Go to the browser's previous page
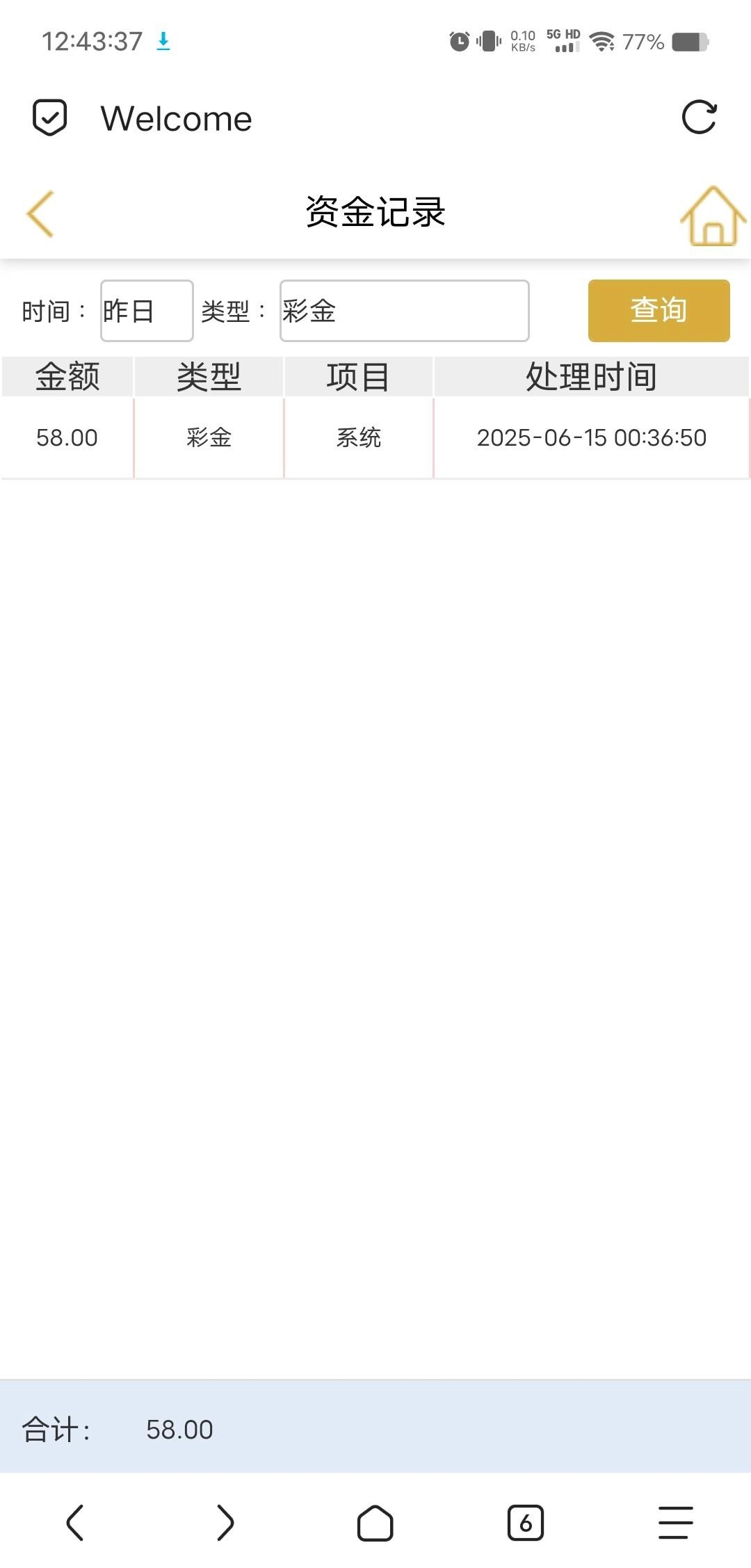 coord(75,1523)
